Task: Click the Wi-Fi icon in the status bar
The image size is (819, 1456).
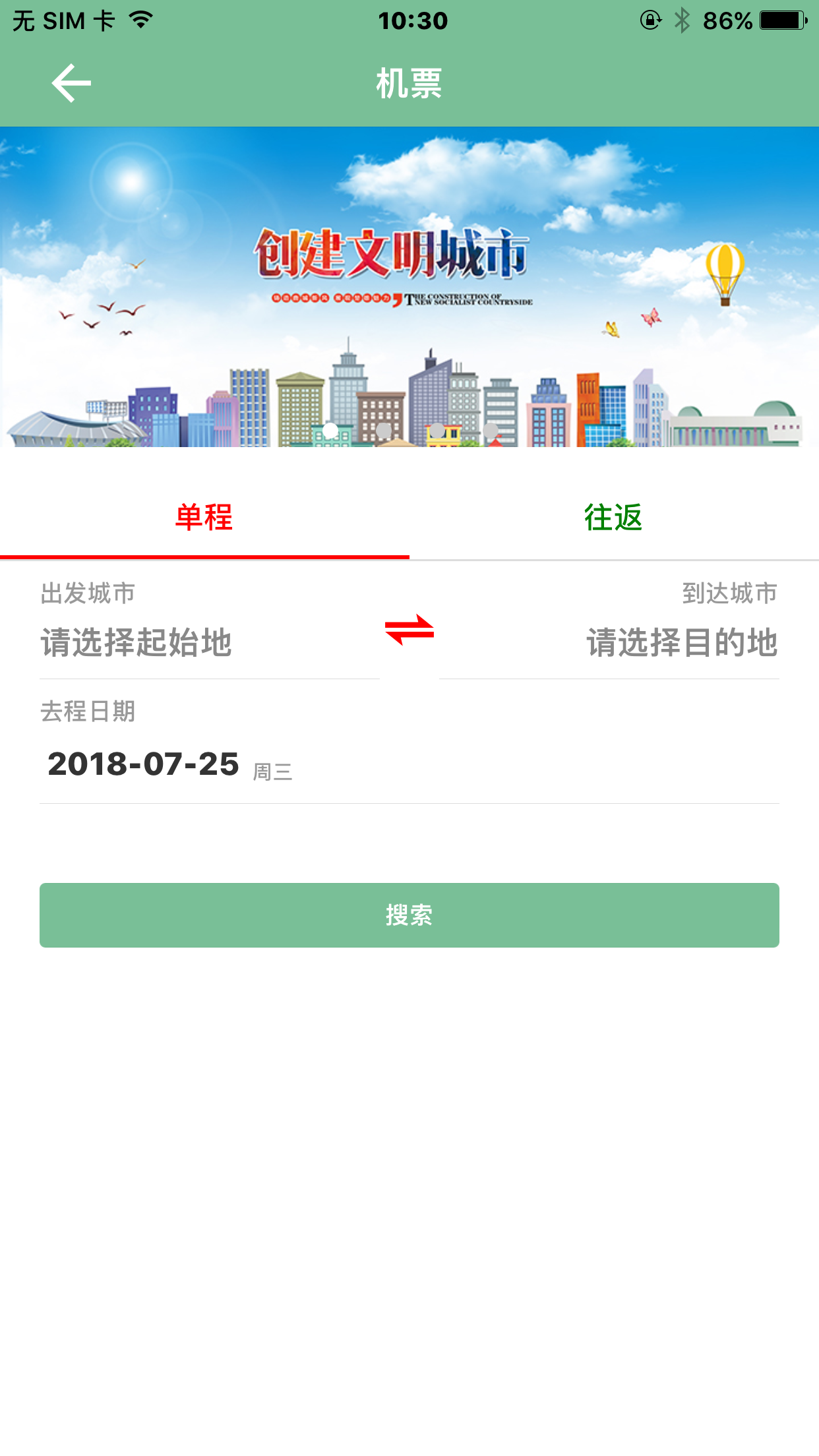Action: [x=138, y=20]
